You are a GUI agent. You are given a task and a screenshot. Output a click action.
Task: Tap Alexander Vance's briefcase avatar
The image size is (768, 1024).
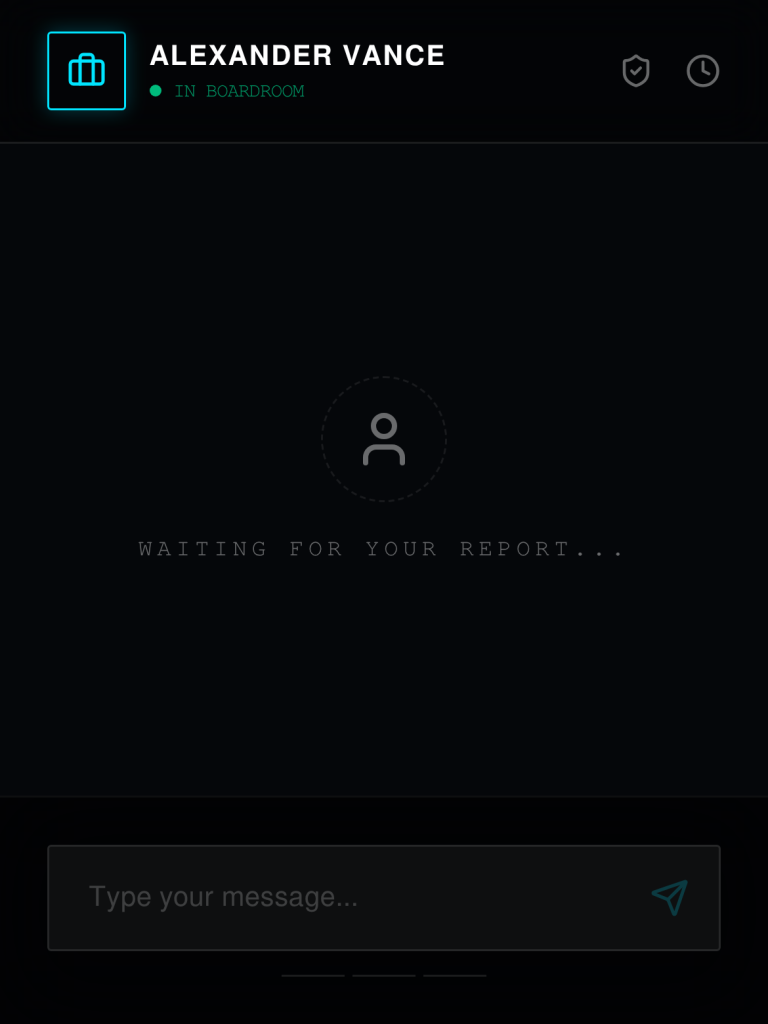(x=87, y=71)
